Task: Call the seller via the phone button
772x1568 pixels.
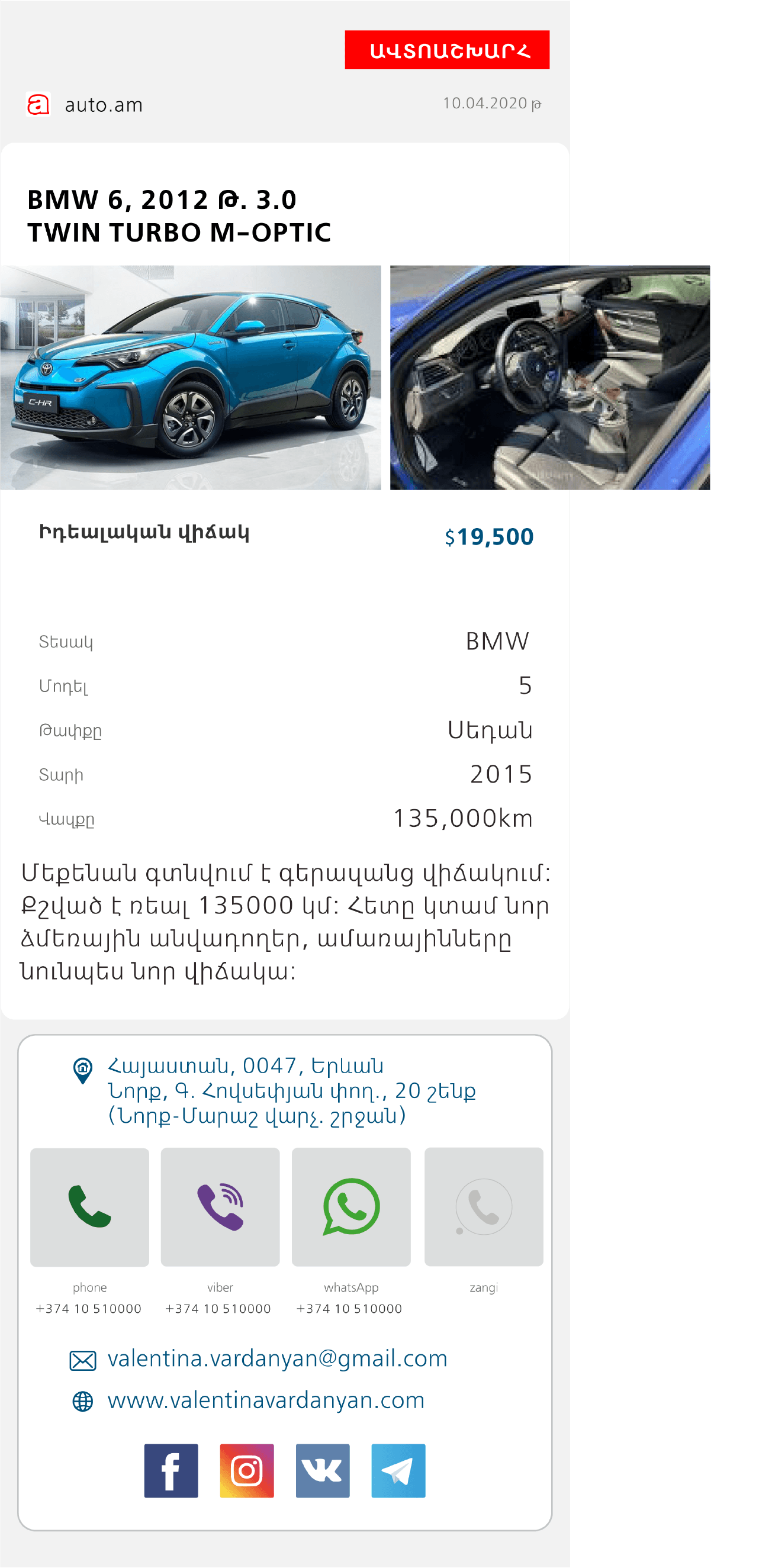Action: (x=89, y=1206)
